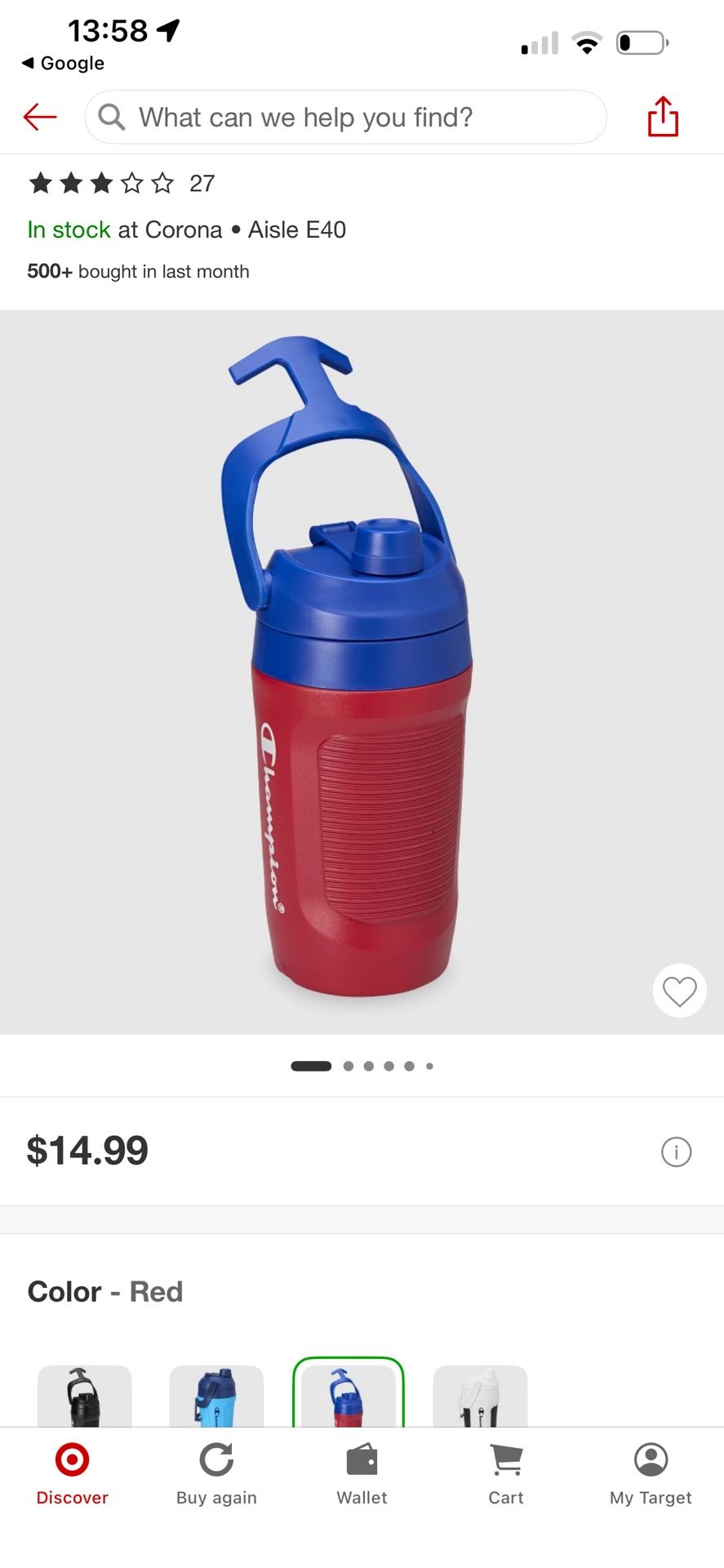Tap the last image carousel dot
The image size is (724, 1568).
(430, 1065)
